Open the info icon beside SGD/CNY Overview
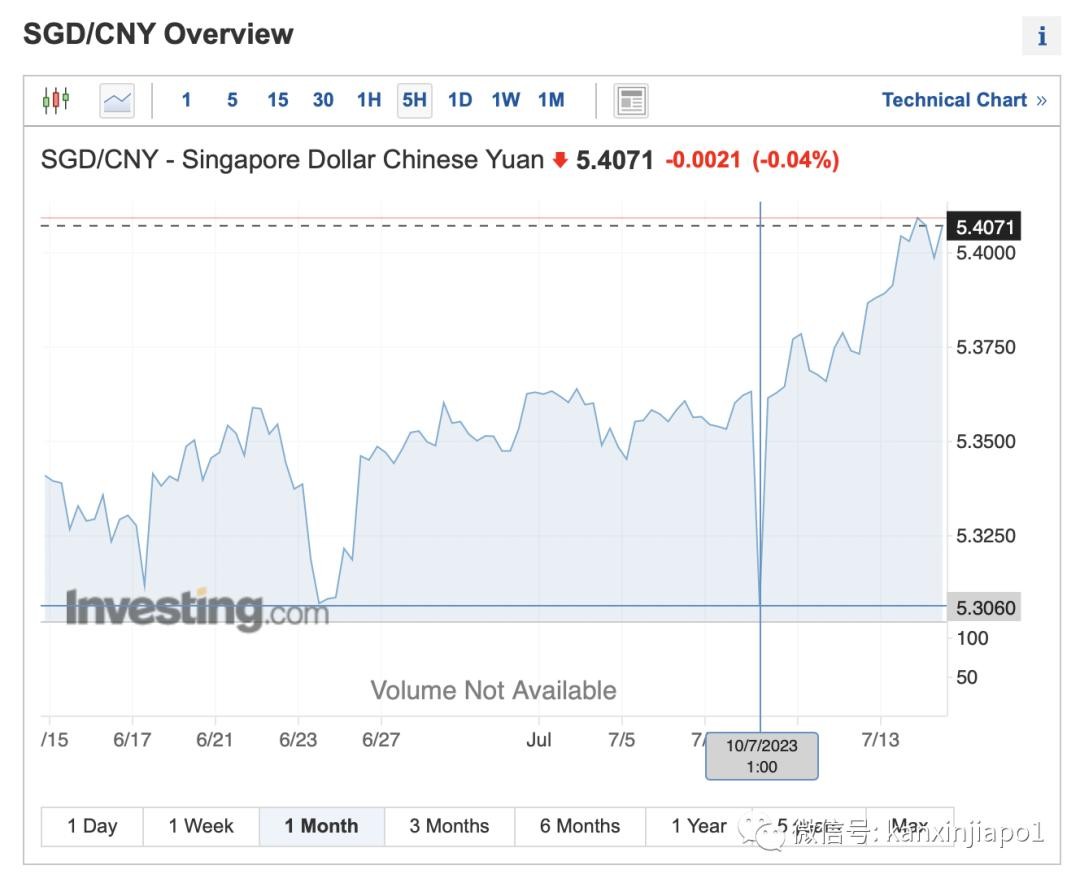Image resolution: width=1080 pixels, height=883 pixels. click(x=1041, y=36)
